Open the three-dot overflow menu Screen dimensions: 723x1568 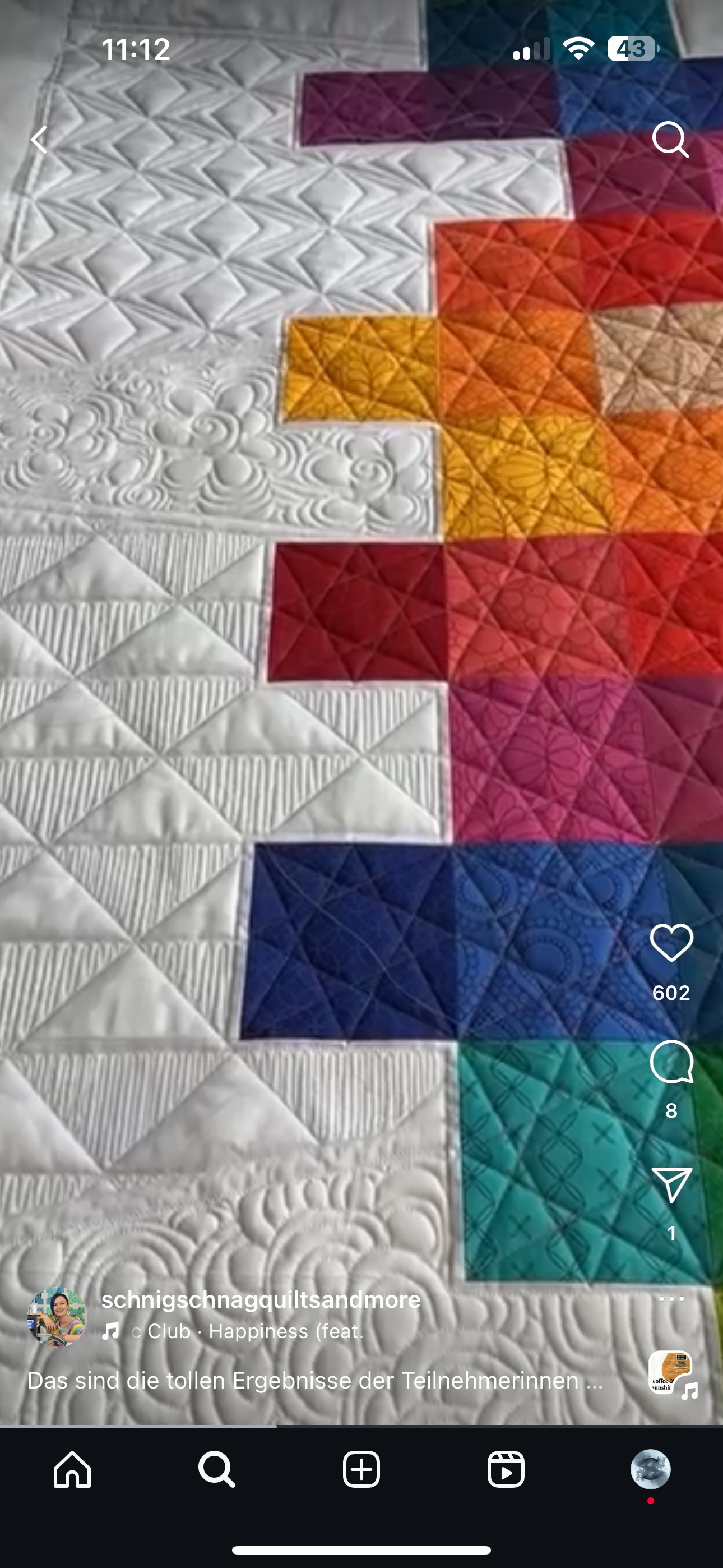671,1298
